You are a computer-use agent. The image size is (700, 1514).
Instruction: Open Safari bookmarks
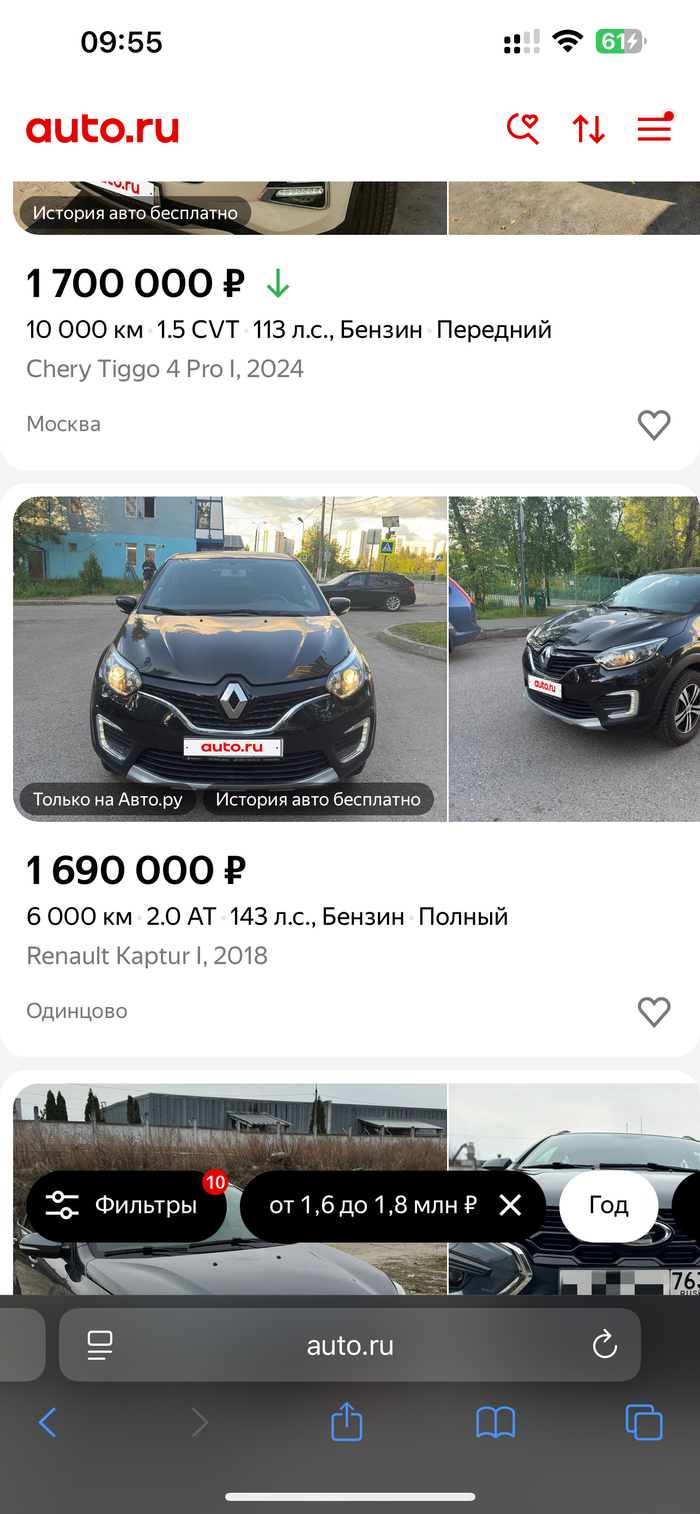pos(495,1422)
